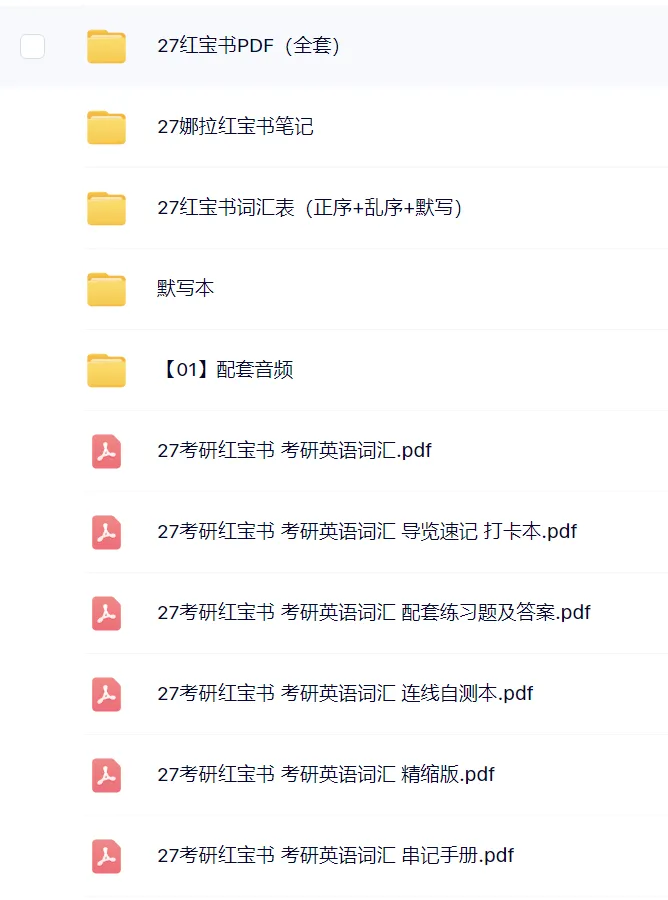Open the 串记手册.pdf file
The height and width of the screenshot is (900, 668).
coord(335,855)
